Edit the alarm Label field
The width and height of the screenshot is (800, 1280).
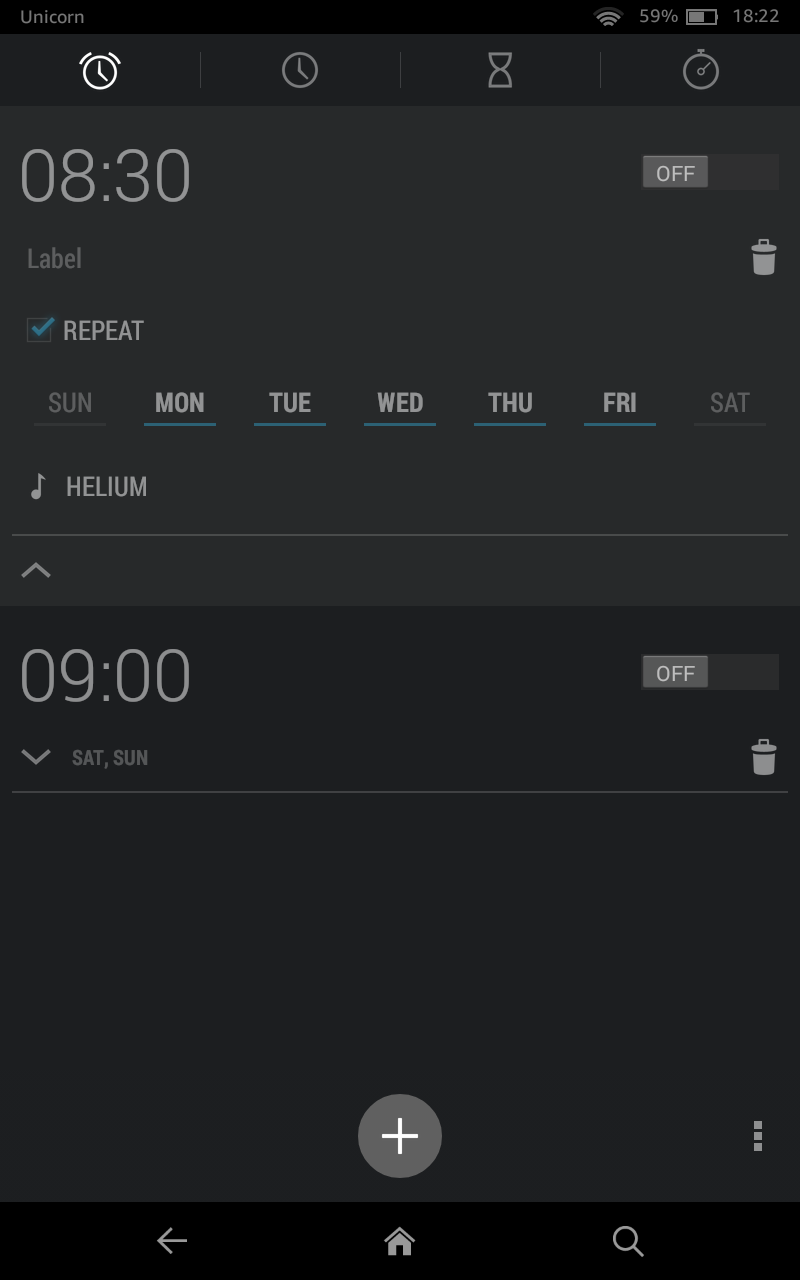tap(54, 258)
